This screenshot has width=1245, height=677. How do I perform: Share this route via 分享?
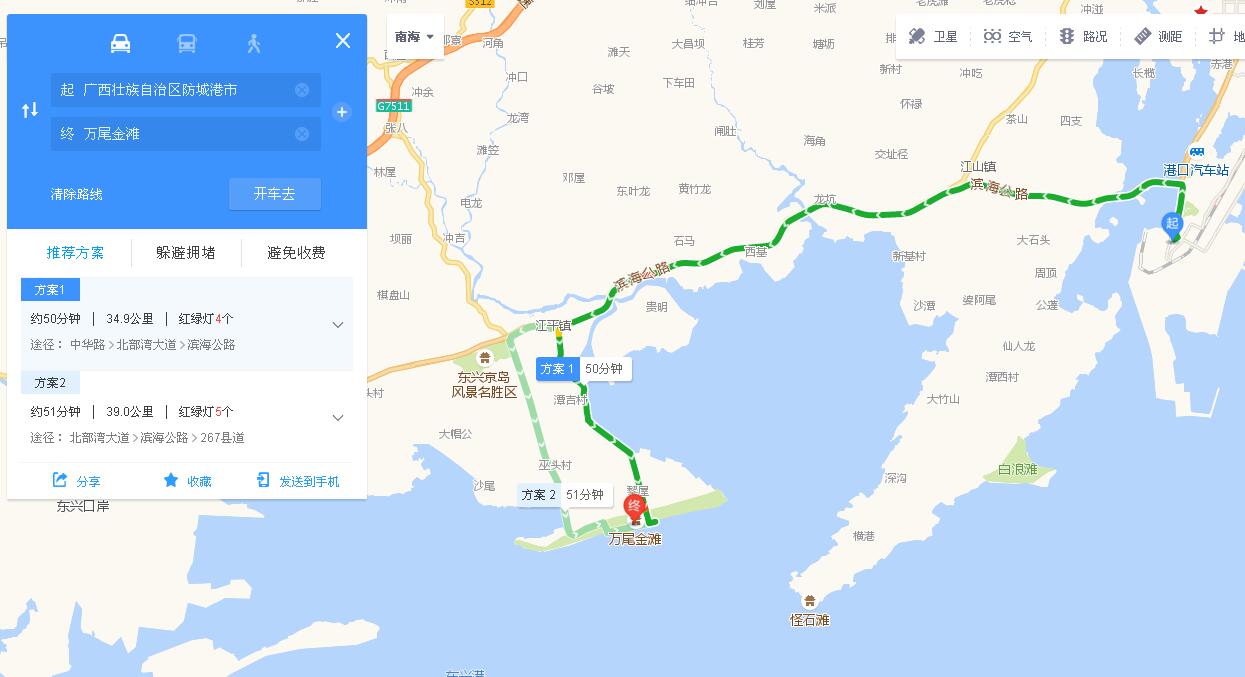click(77, 481)
